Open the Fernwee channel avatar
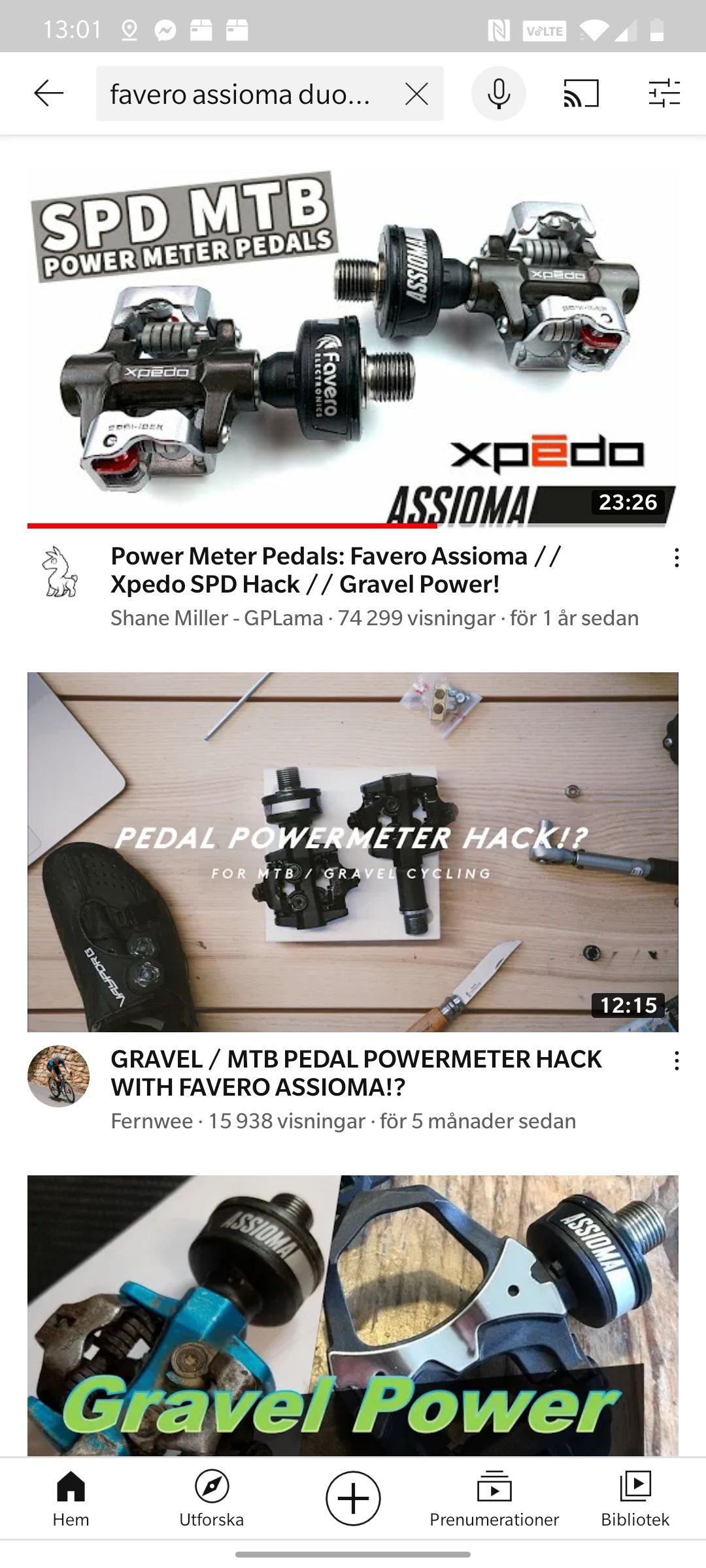This screenshot has height=1568, width=706. [x=59, y=1076]
